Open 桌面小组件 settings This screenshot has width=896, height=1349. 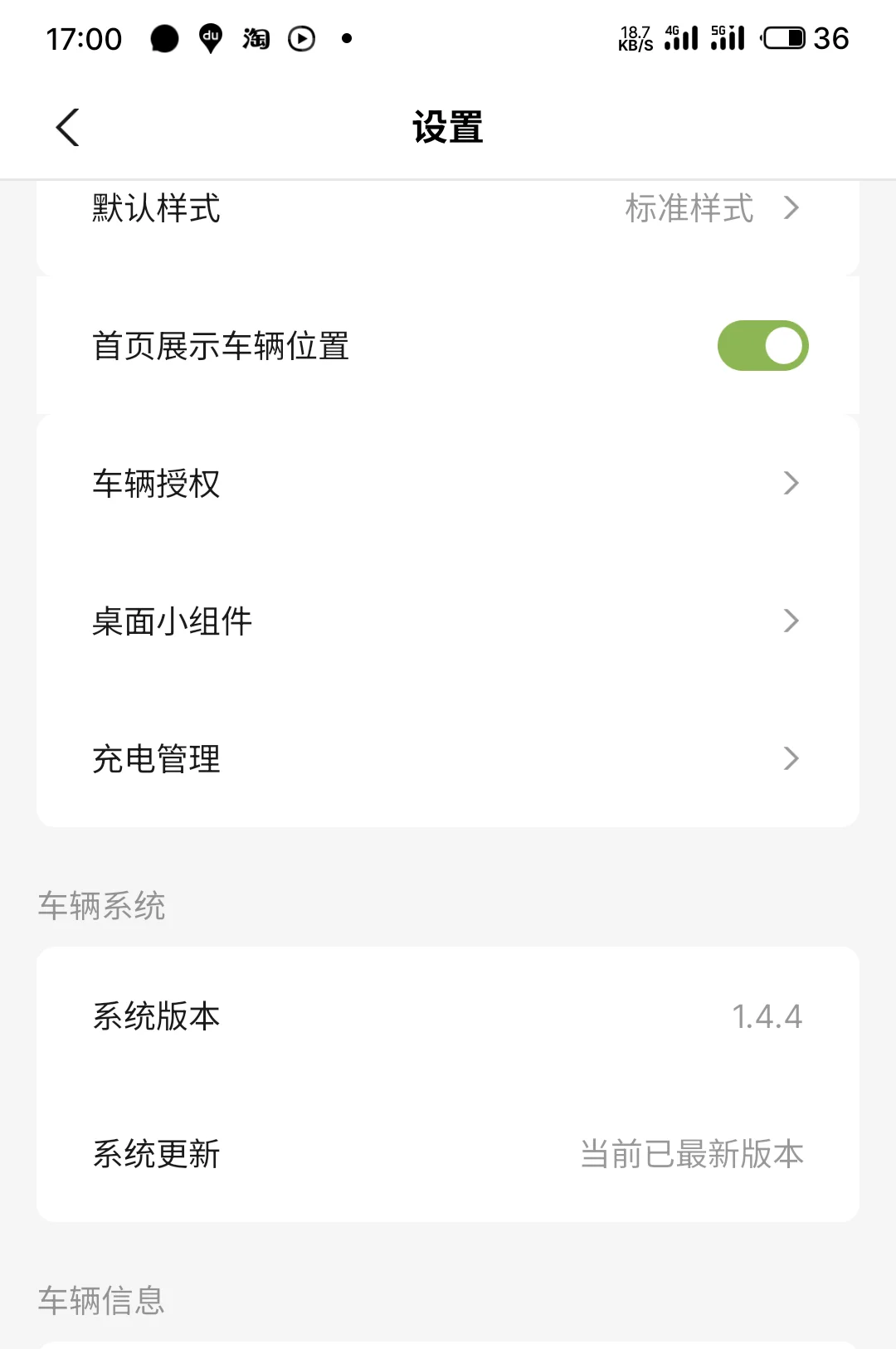(x=448, y=621)
